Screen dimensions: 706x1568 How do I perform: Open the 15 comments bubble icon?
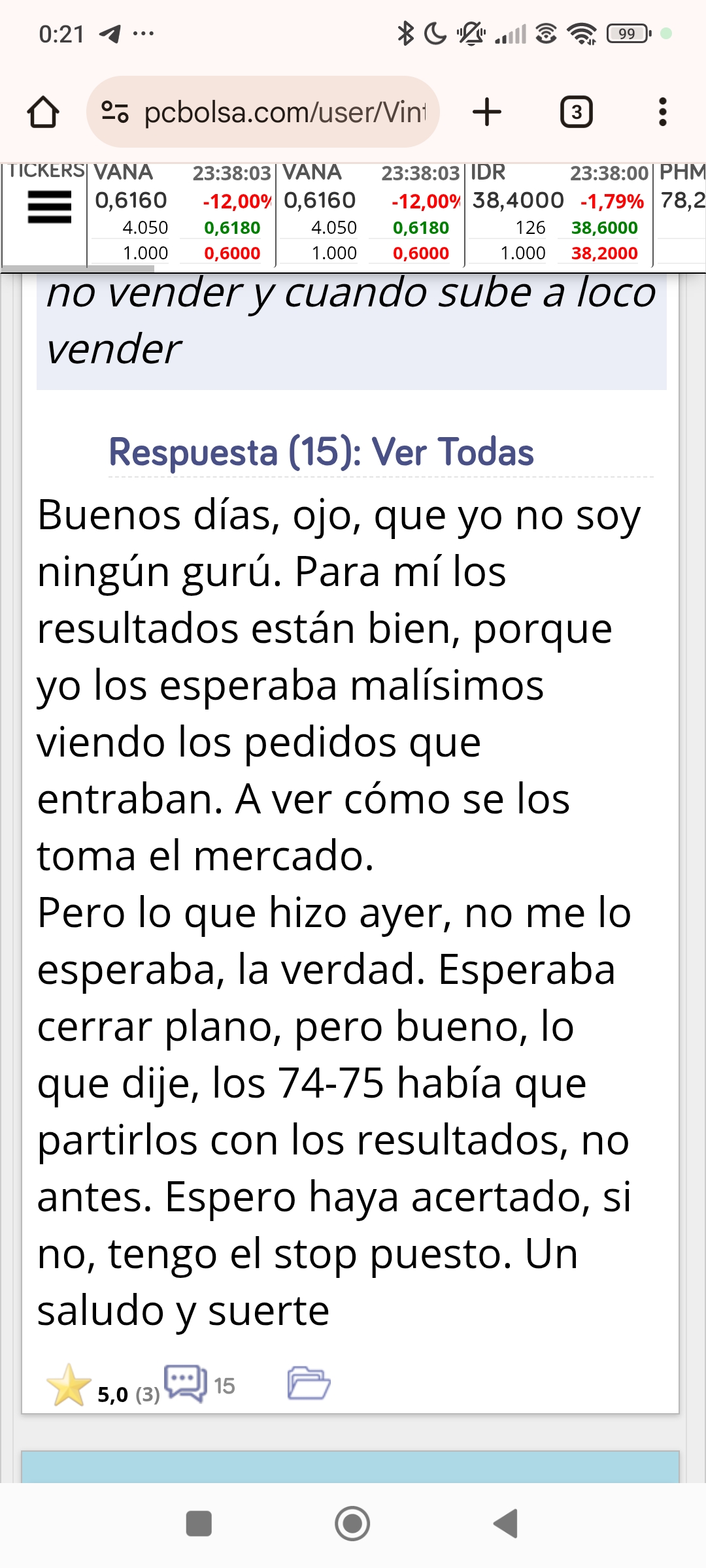[186, 1384]
